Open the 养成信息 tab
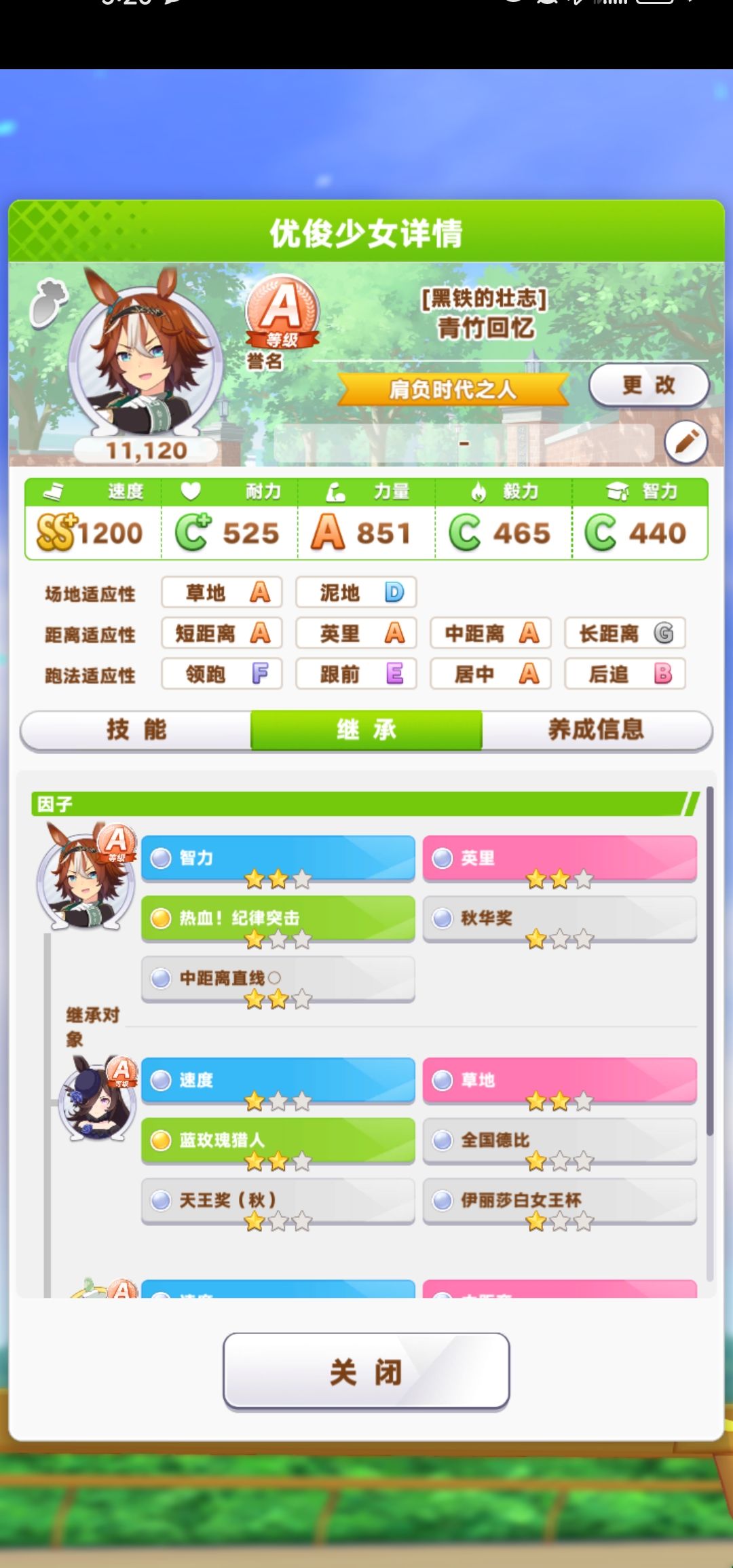The image size is (733, 1568). click(597, 730)
